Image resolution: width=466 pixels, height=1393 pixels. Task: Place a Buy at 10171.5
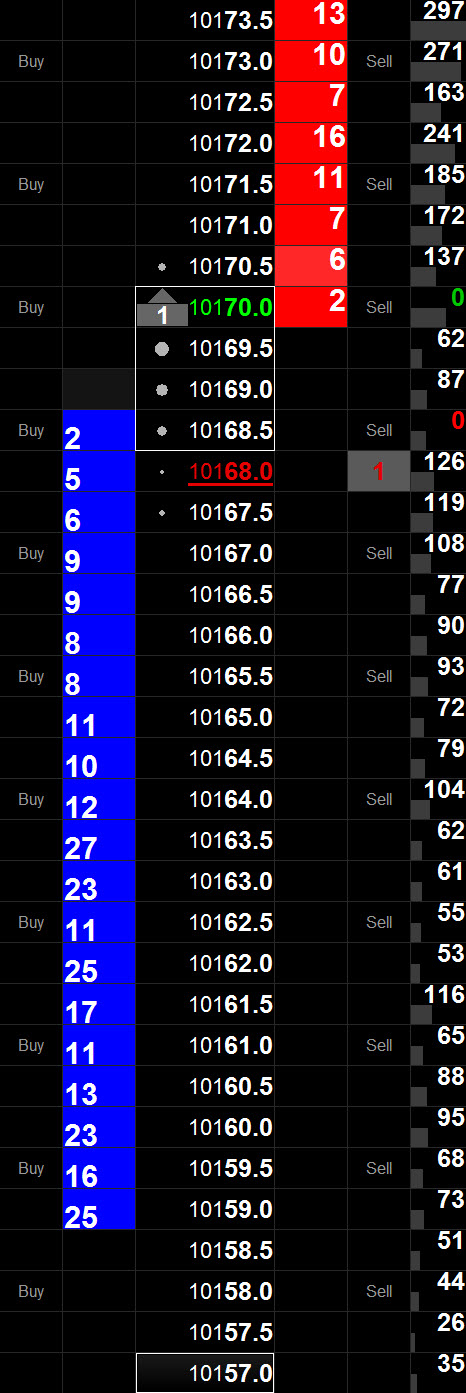click(31, 184)
